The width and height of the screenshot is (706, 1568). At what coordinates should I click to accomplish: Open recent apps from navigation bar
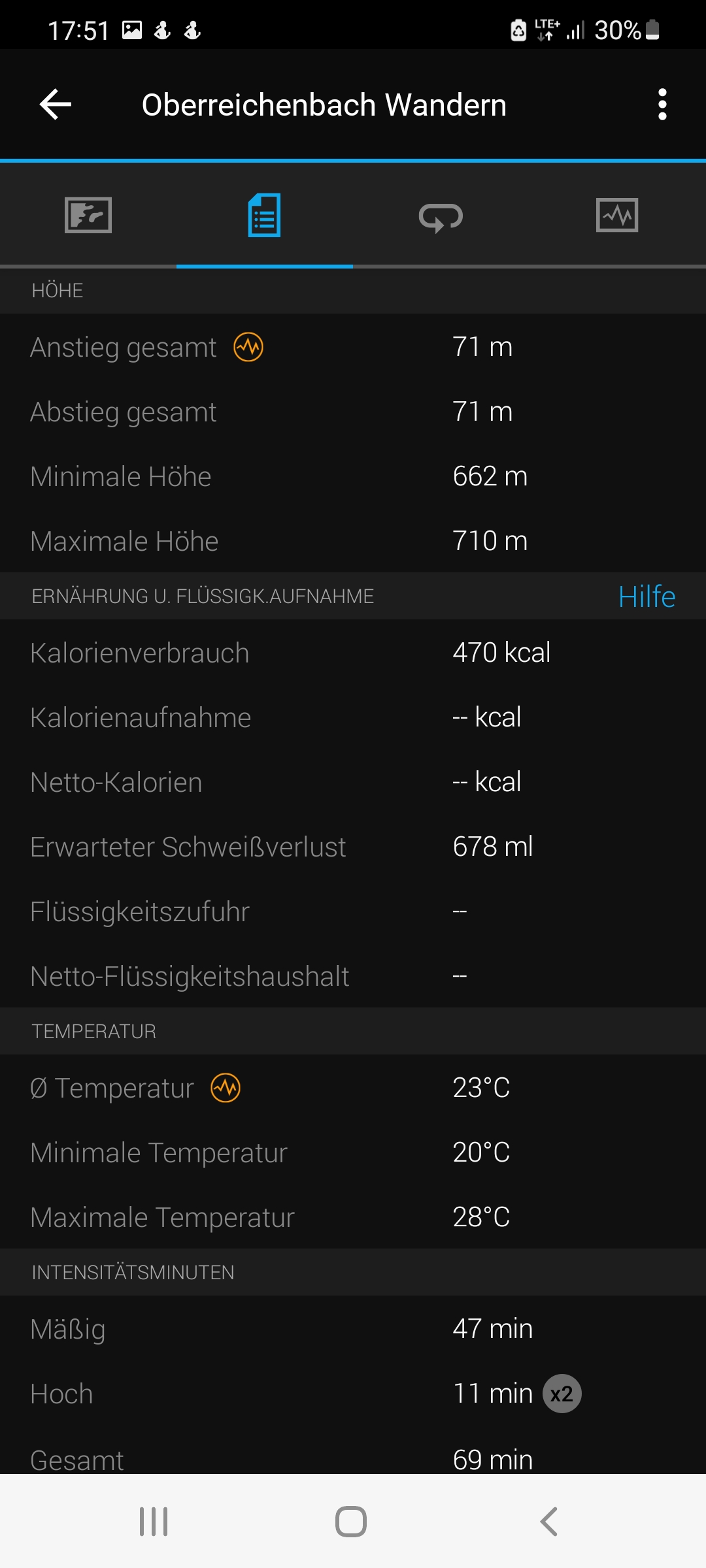click(154, 1522)
